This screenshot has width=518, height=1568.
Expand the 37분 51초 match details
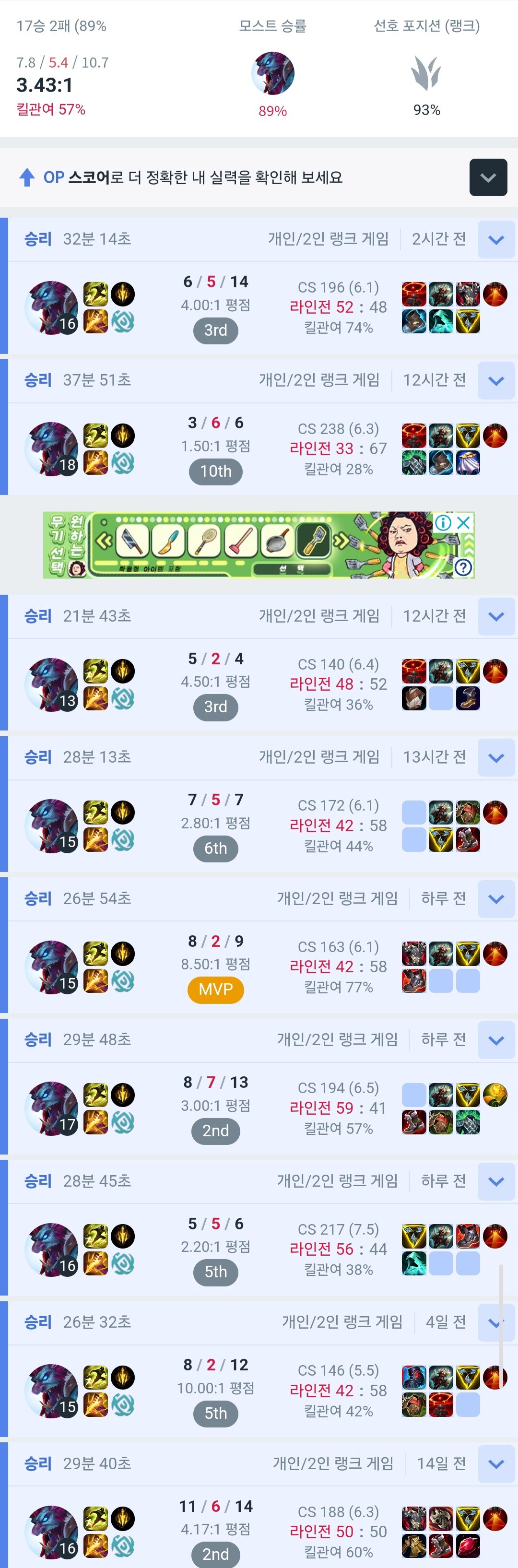point(496,380)
